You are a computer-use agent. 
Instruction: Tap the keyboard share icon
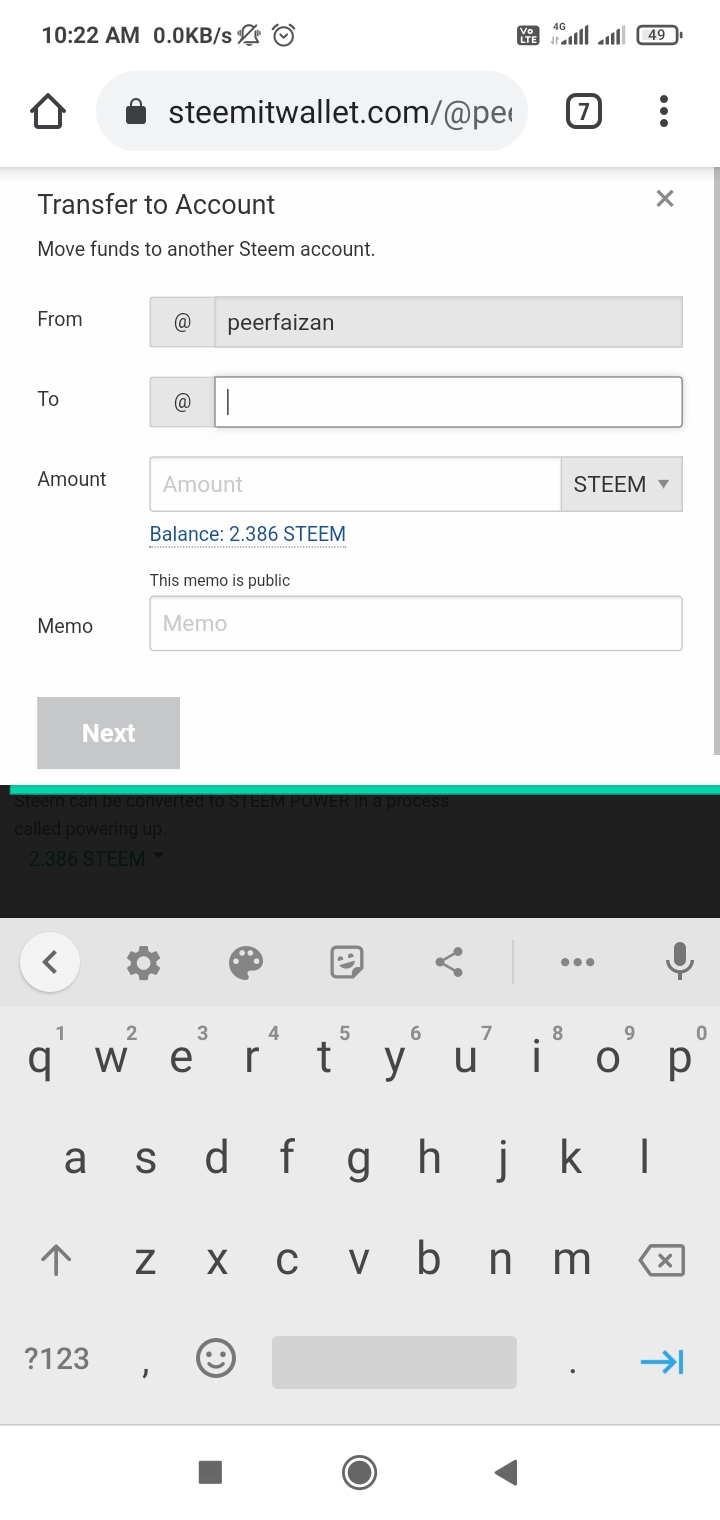[449, 963]
